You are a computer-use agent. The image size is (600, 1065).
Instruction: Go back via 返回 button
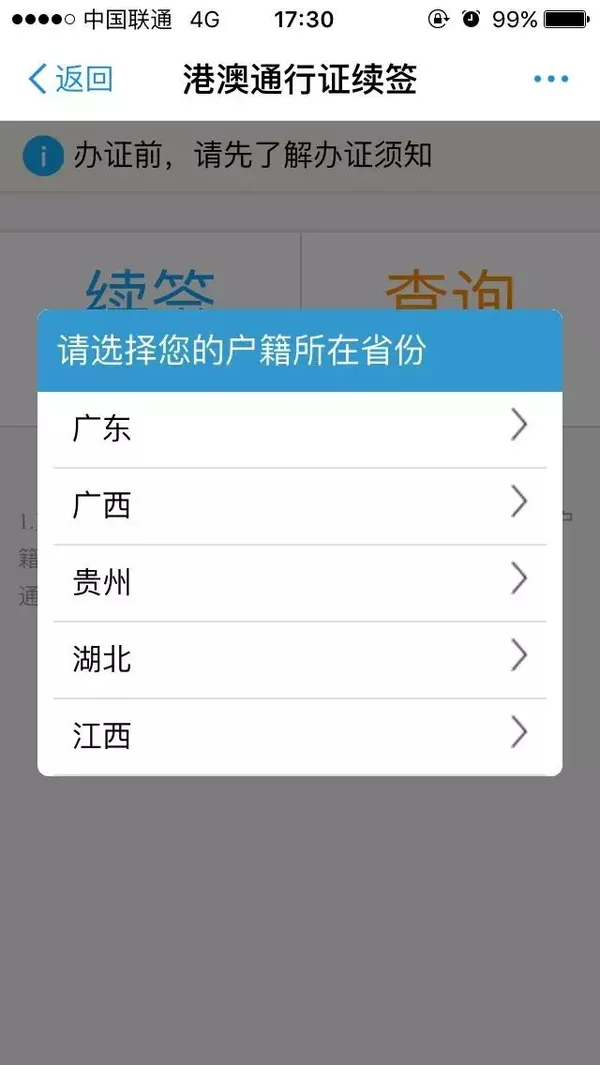(x=70, y=79)
